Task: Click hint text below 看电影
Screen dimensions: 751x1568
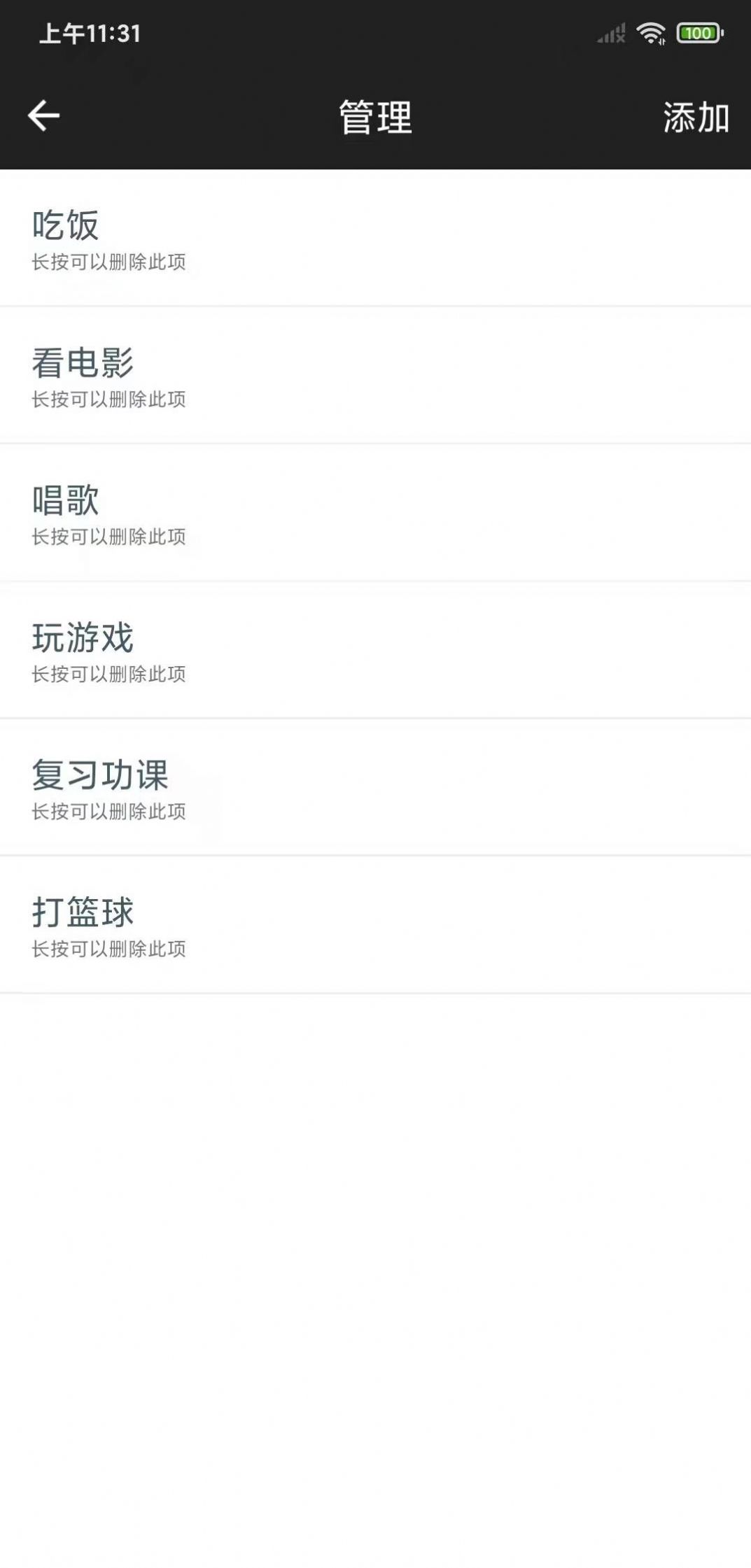Action: tap(109, 398)
